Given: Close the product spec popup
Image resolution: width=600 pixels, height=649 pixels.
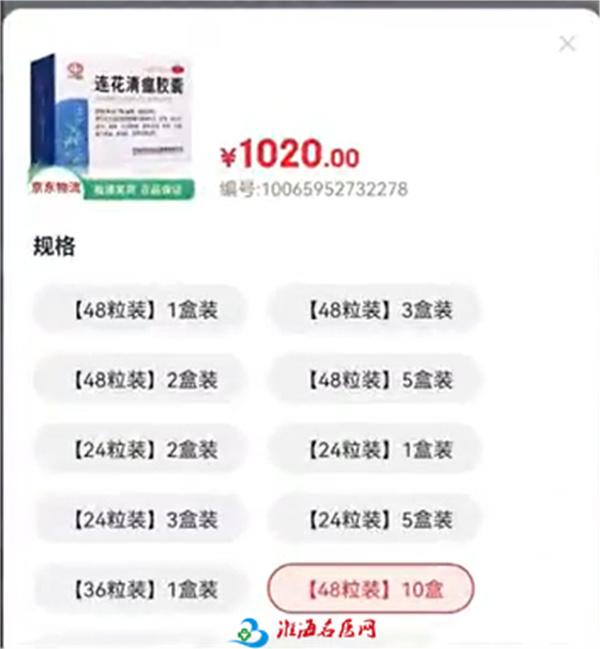Looking at the screenshot, I should 567,44.
